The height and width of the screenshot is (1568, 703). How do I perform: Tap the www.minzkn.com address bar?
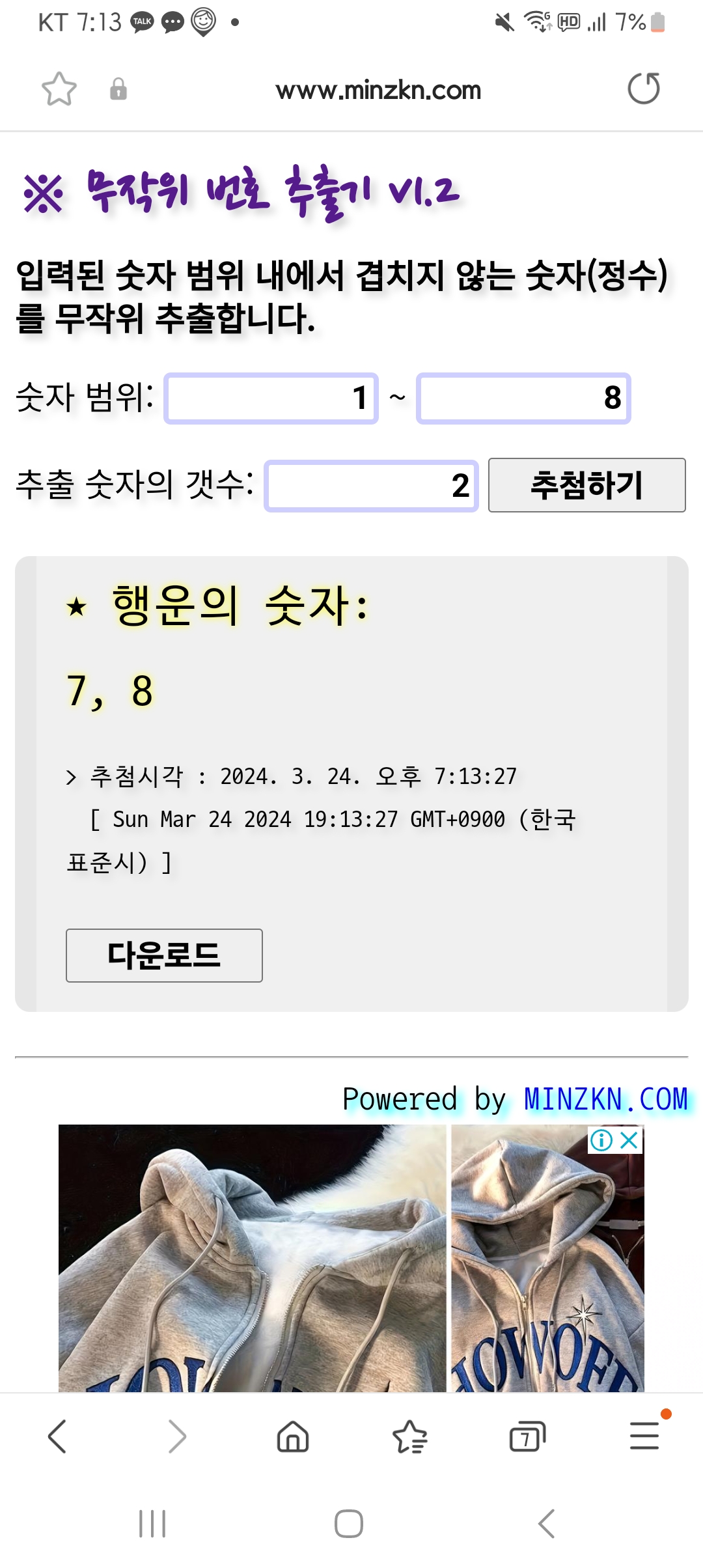click(378, 90)
